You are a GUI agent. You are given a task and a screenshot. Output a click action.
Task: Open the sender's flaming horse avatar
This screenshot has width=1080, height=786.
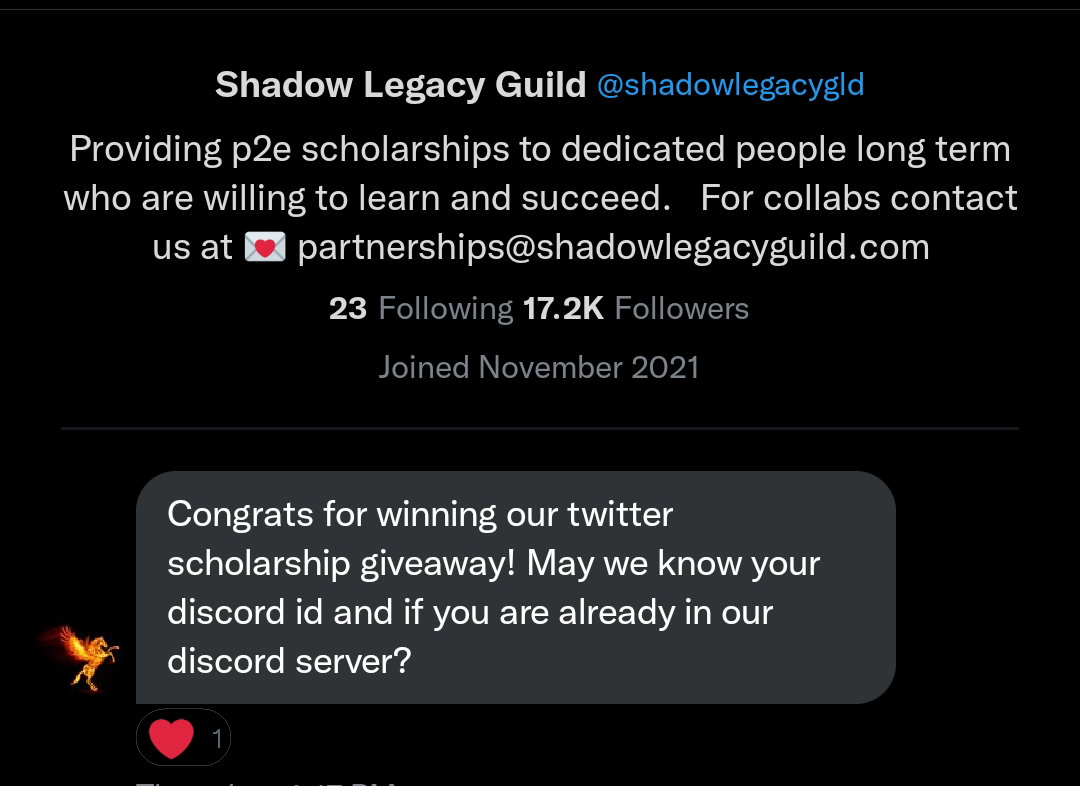tap(81, 657)
